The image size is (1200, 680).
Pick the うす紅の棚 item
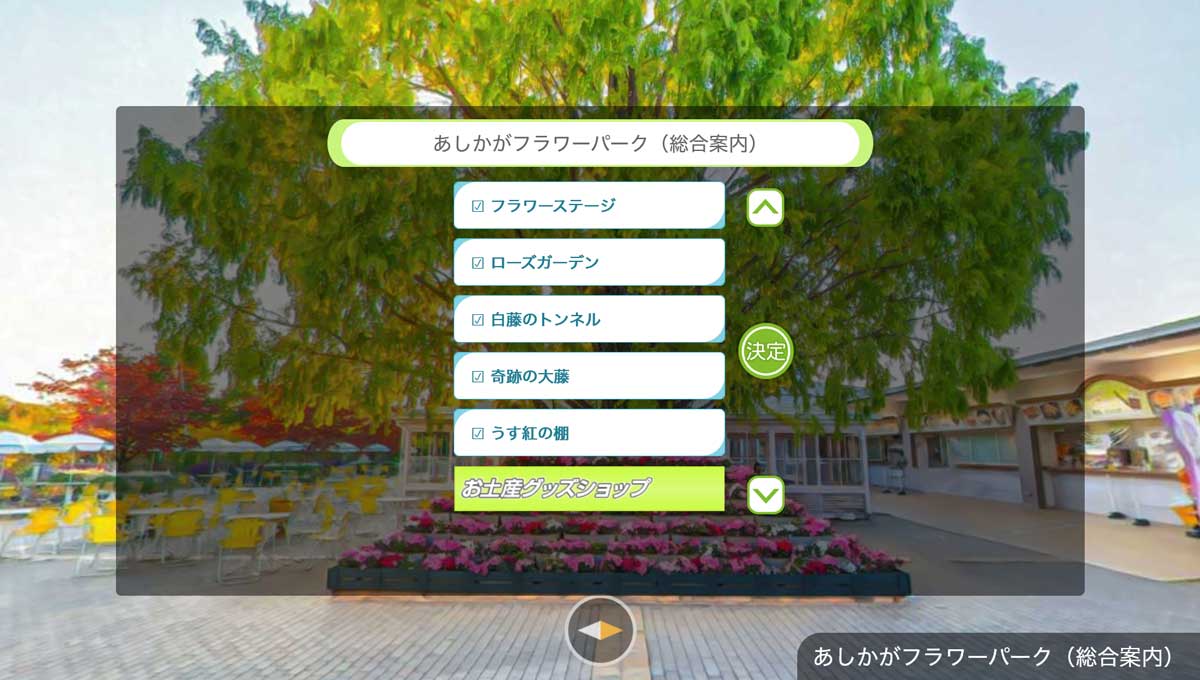point(588,434)
